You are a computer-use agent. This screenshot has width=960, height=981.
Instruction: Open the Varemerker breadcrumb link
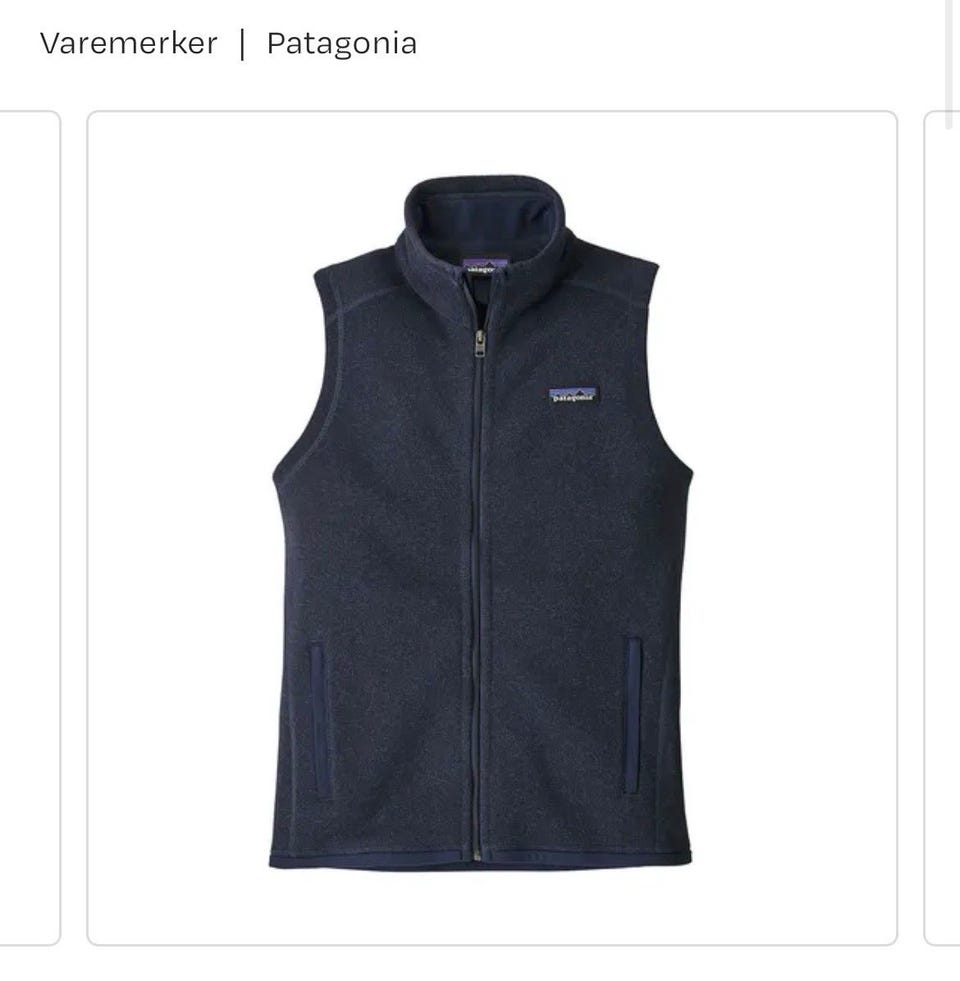[128, 43]
